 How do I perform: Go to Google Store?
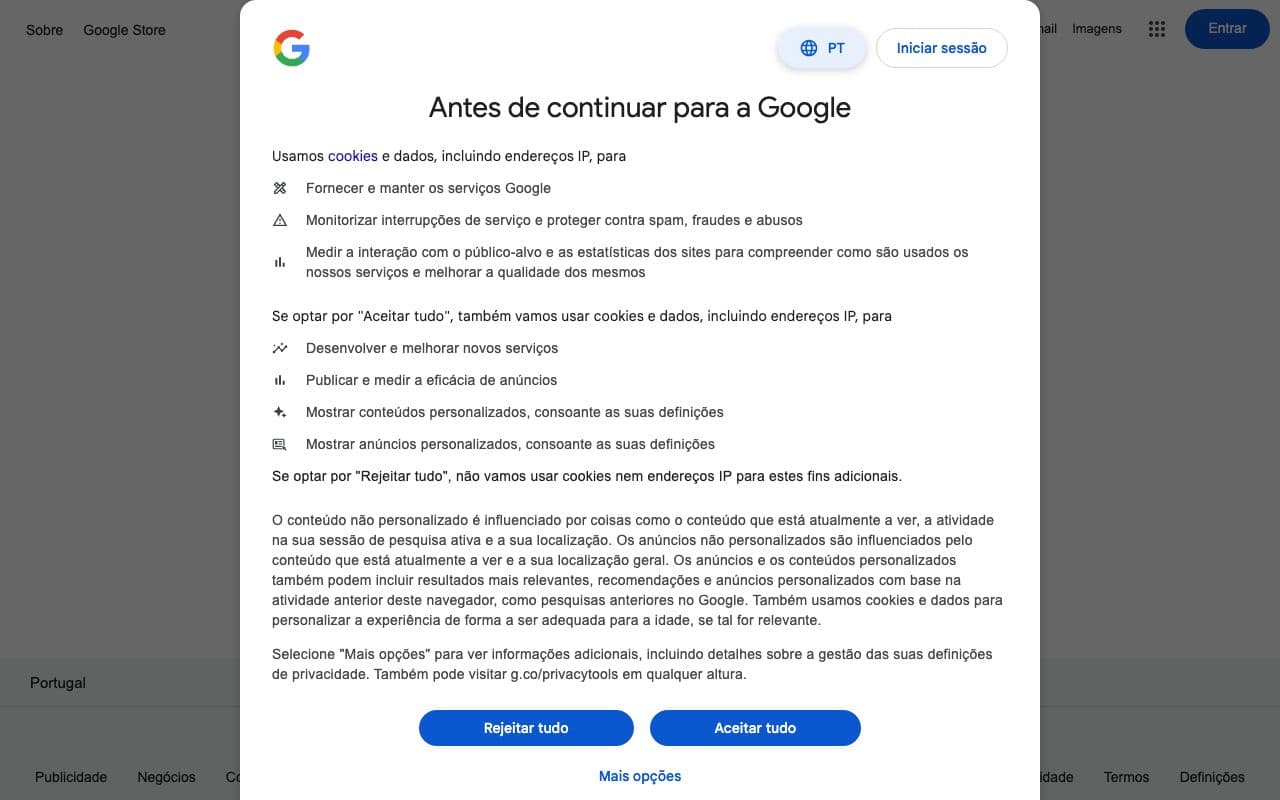point(124,30)
